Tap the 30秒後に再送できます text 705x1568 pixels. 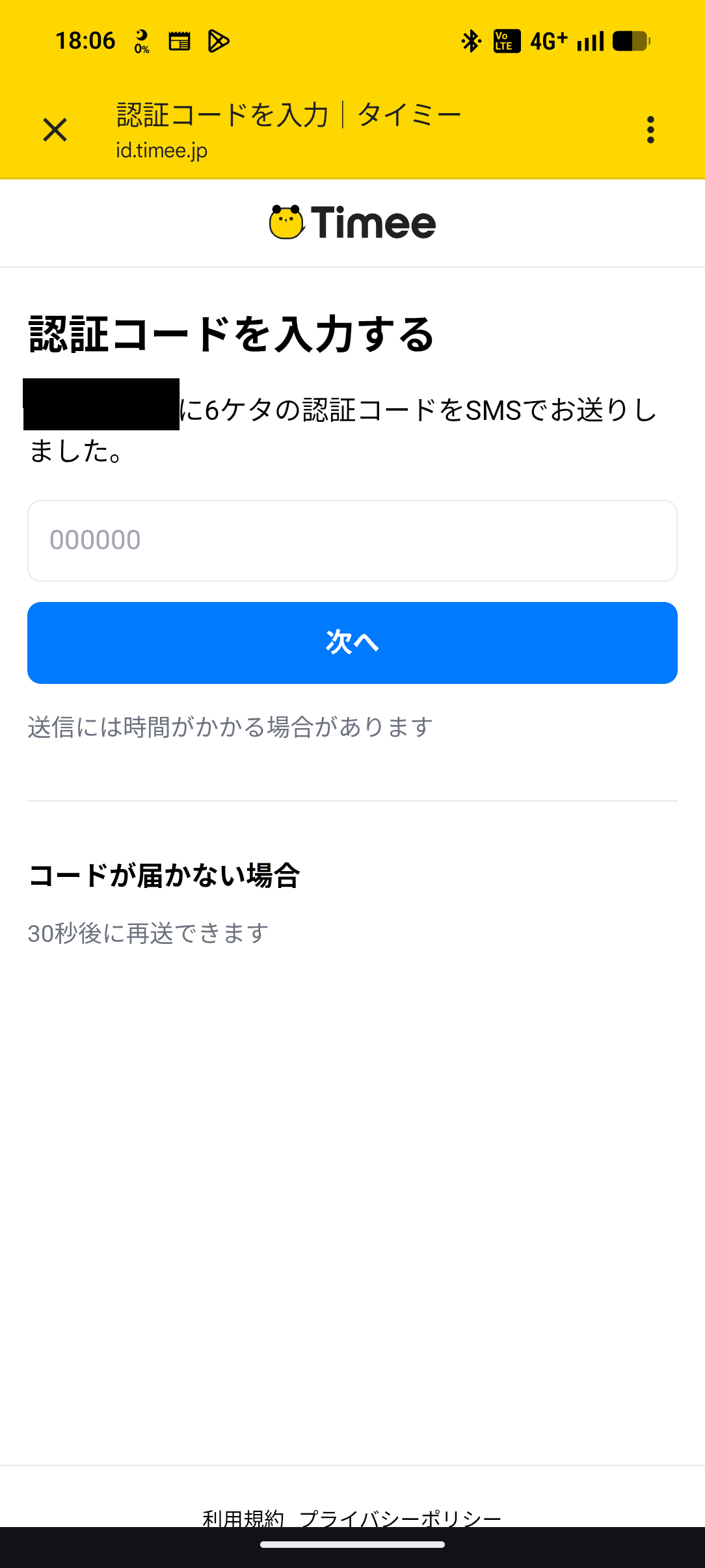(x=149, y=932)
